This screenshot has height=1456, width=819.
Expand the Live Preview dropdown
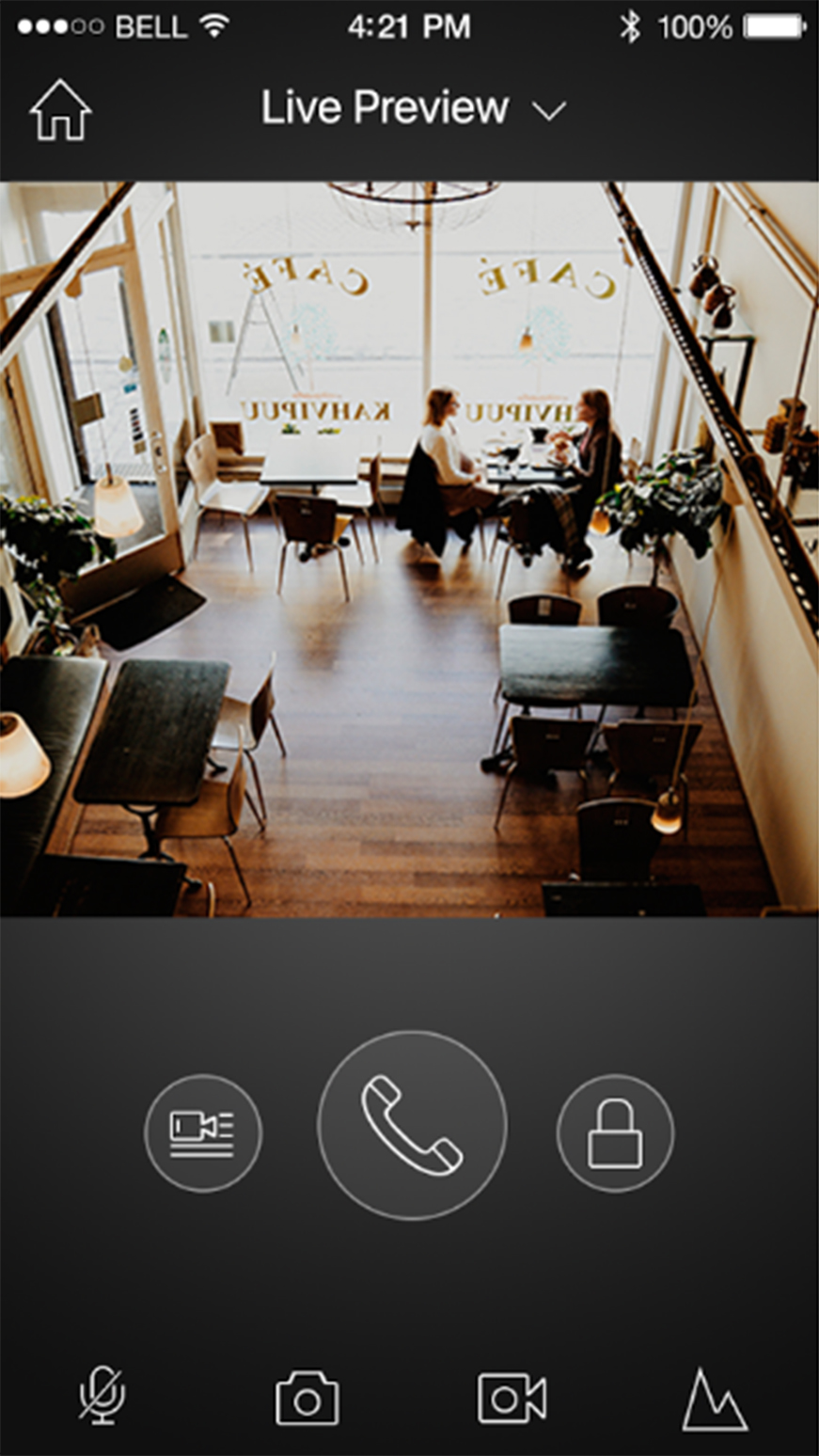click(x=549, y=111)
